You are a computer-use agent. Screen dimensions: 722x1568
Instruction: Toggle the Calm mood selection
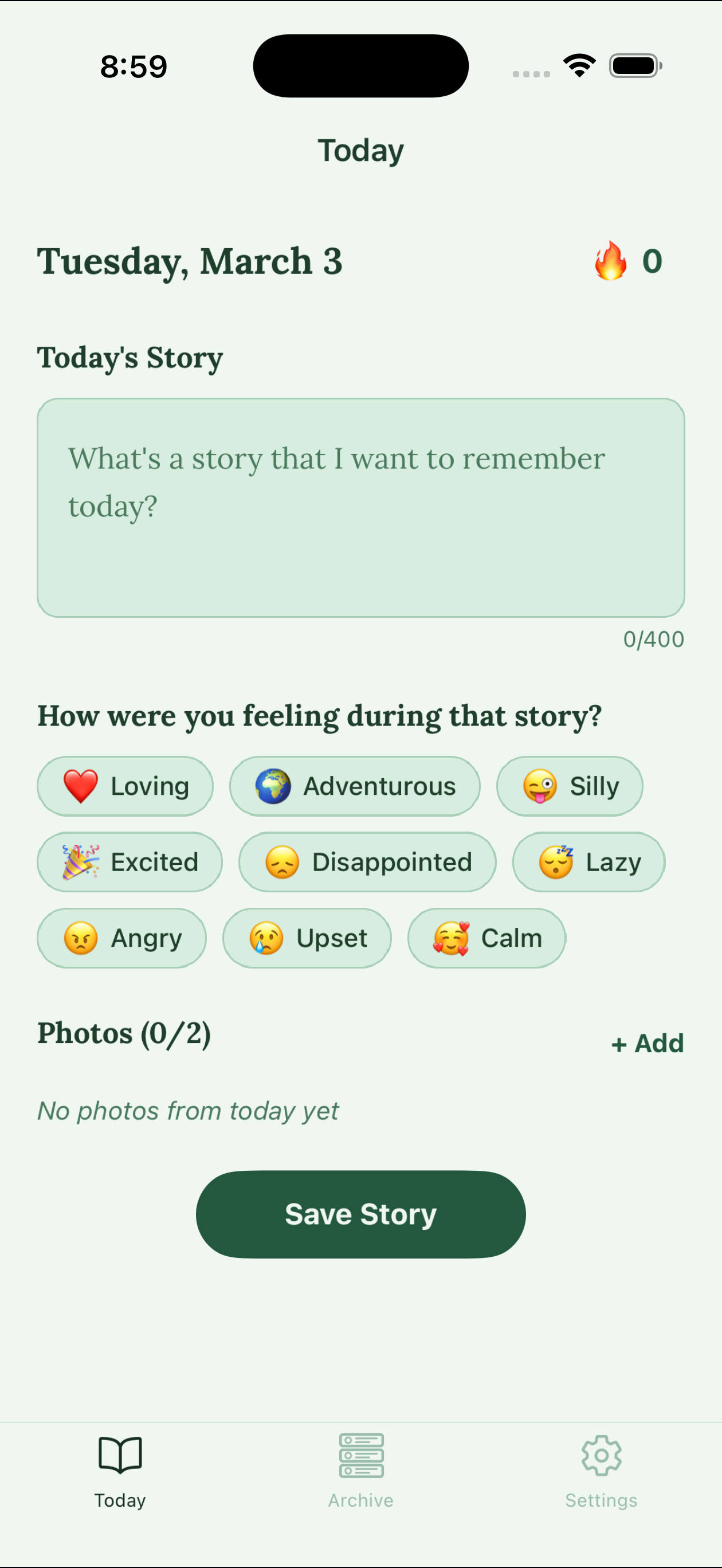pyautogui.click(x=486, y=938)
